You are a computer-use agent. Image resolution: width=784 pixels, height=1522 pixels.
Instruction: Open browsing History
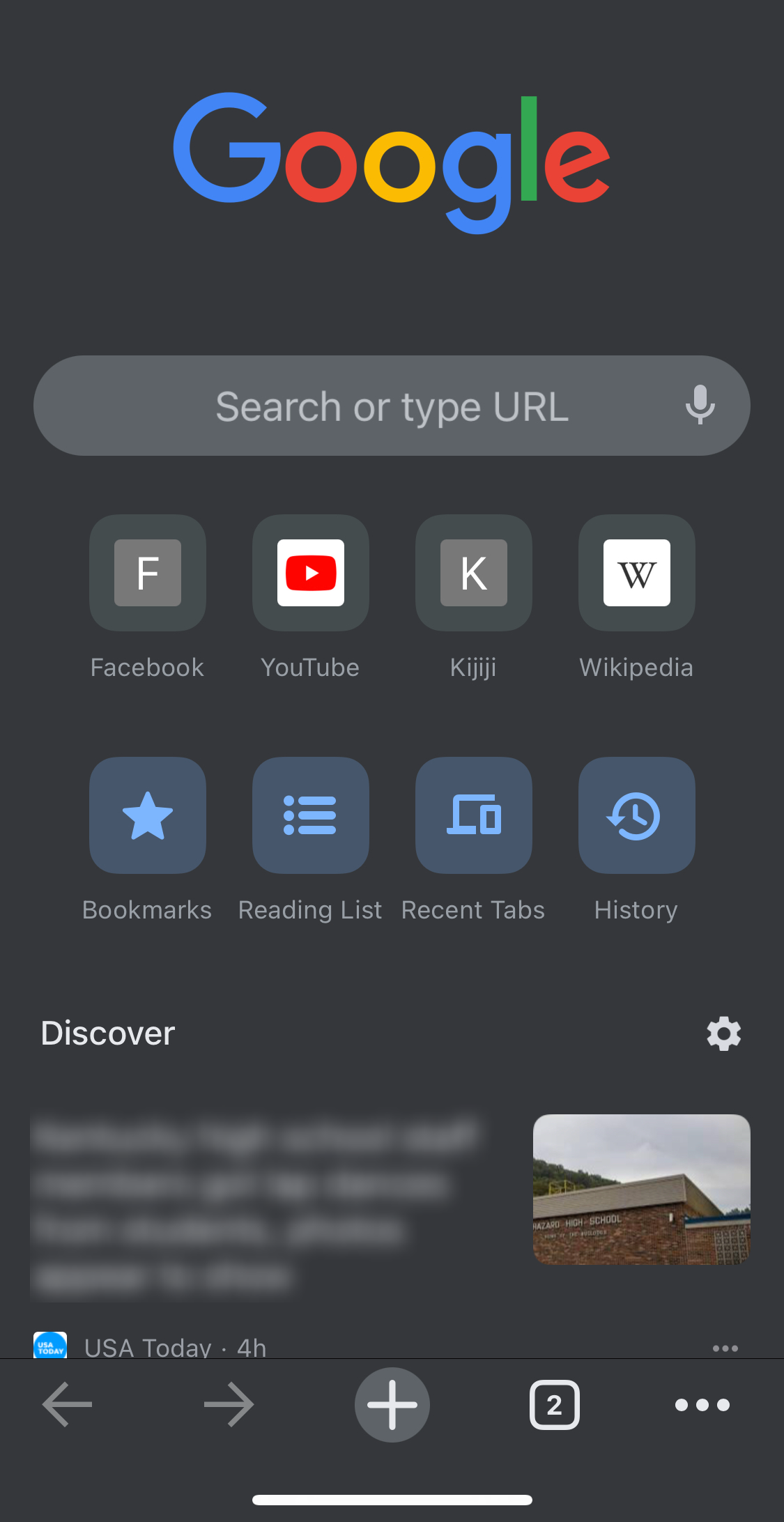(x=637, y=816)
